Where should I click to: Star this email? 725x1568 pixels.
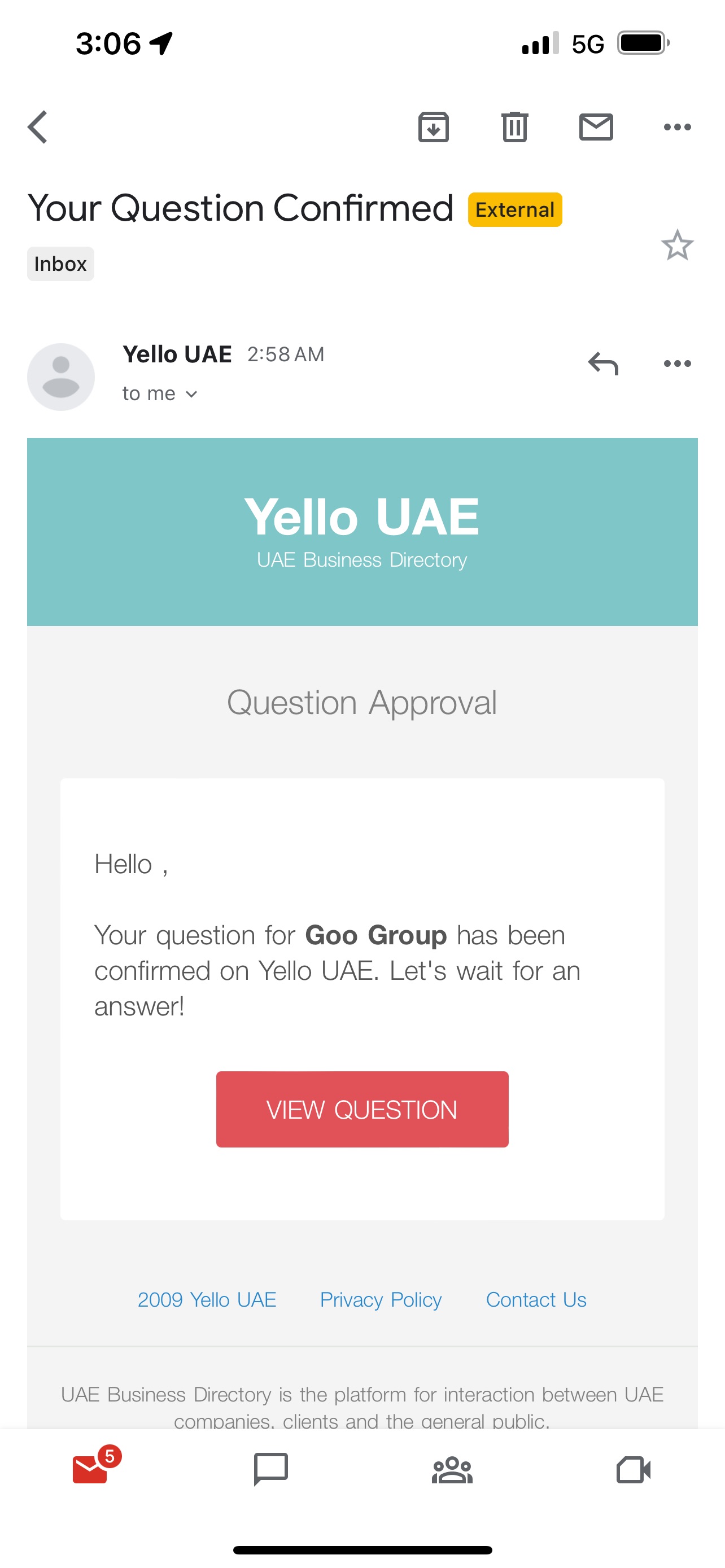677,246
